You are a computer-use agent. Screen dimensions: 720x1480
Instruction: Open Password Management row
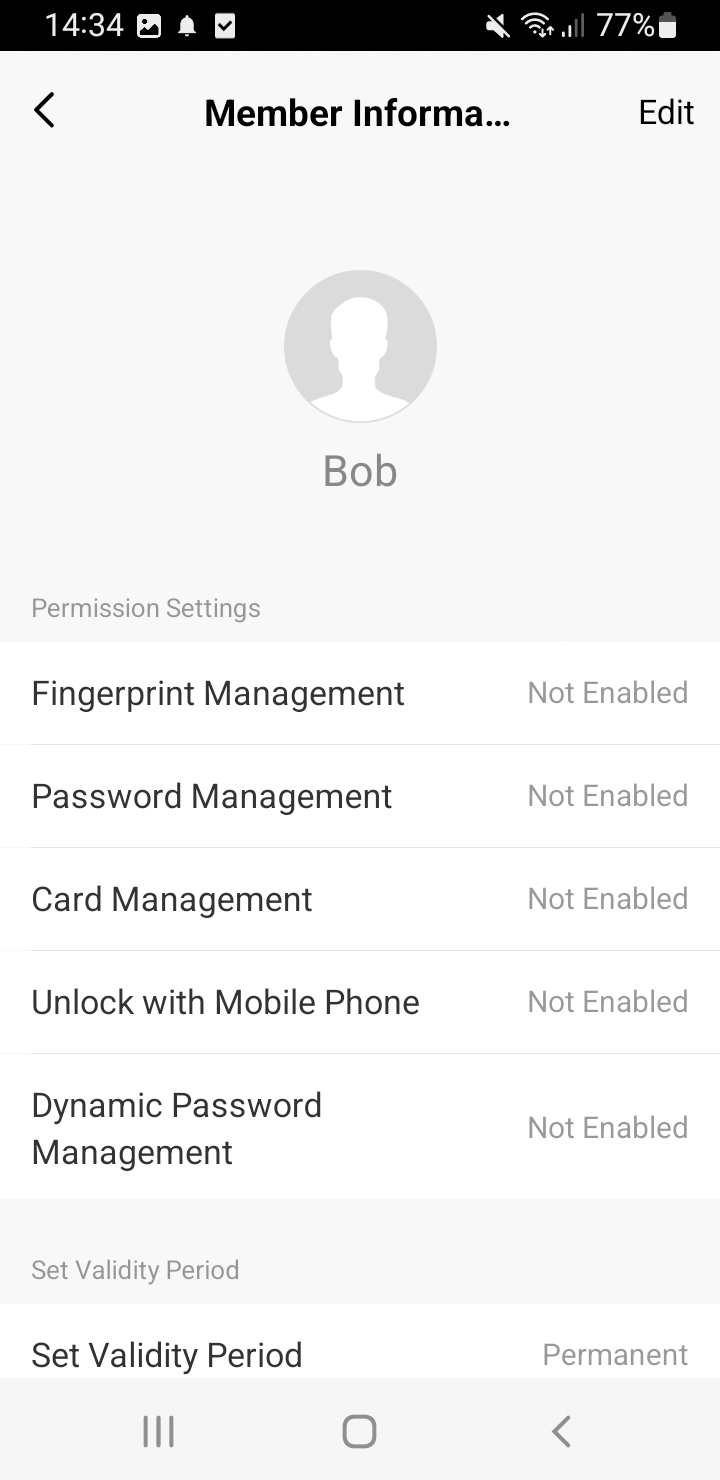pyautogui.click(x=360, y=796)
